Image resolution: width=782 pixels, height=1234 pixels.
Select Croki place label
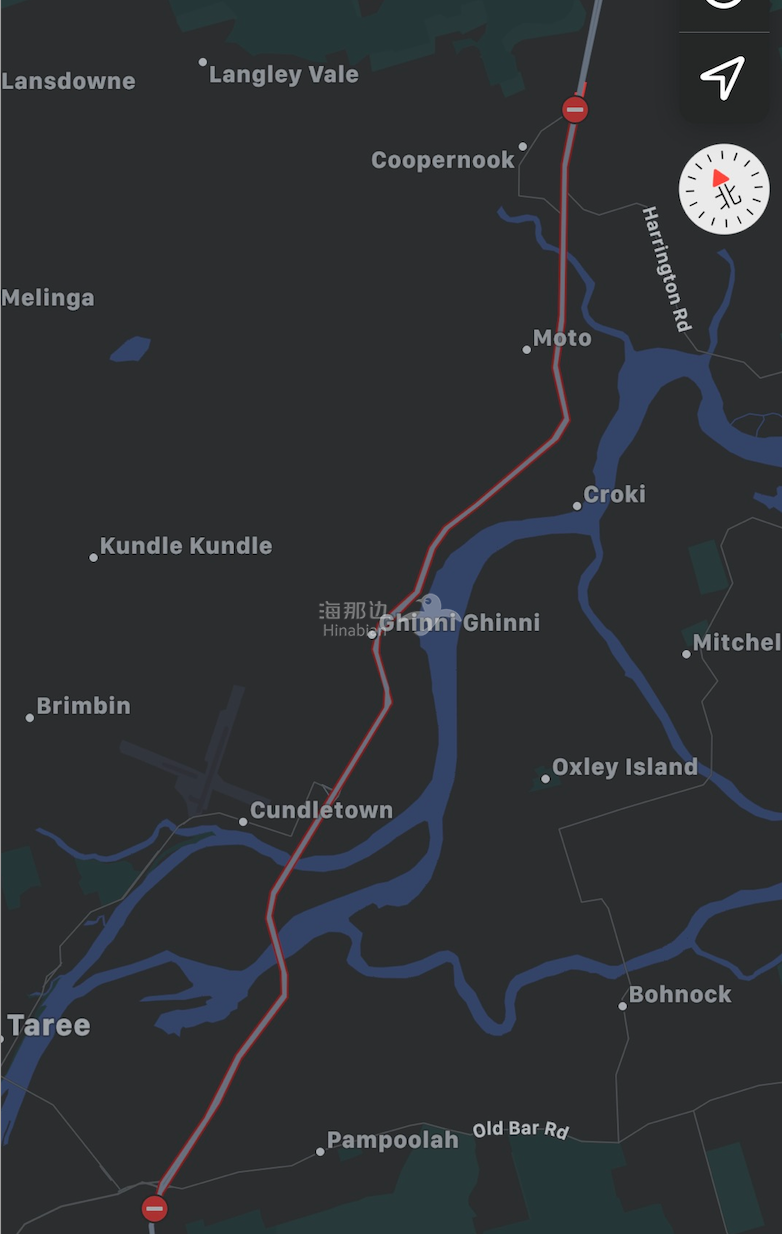pos(613,494)
